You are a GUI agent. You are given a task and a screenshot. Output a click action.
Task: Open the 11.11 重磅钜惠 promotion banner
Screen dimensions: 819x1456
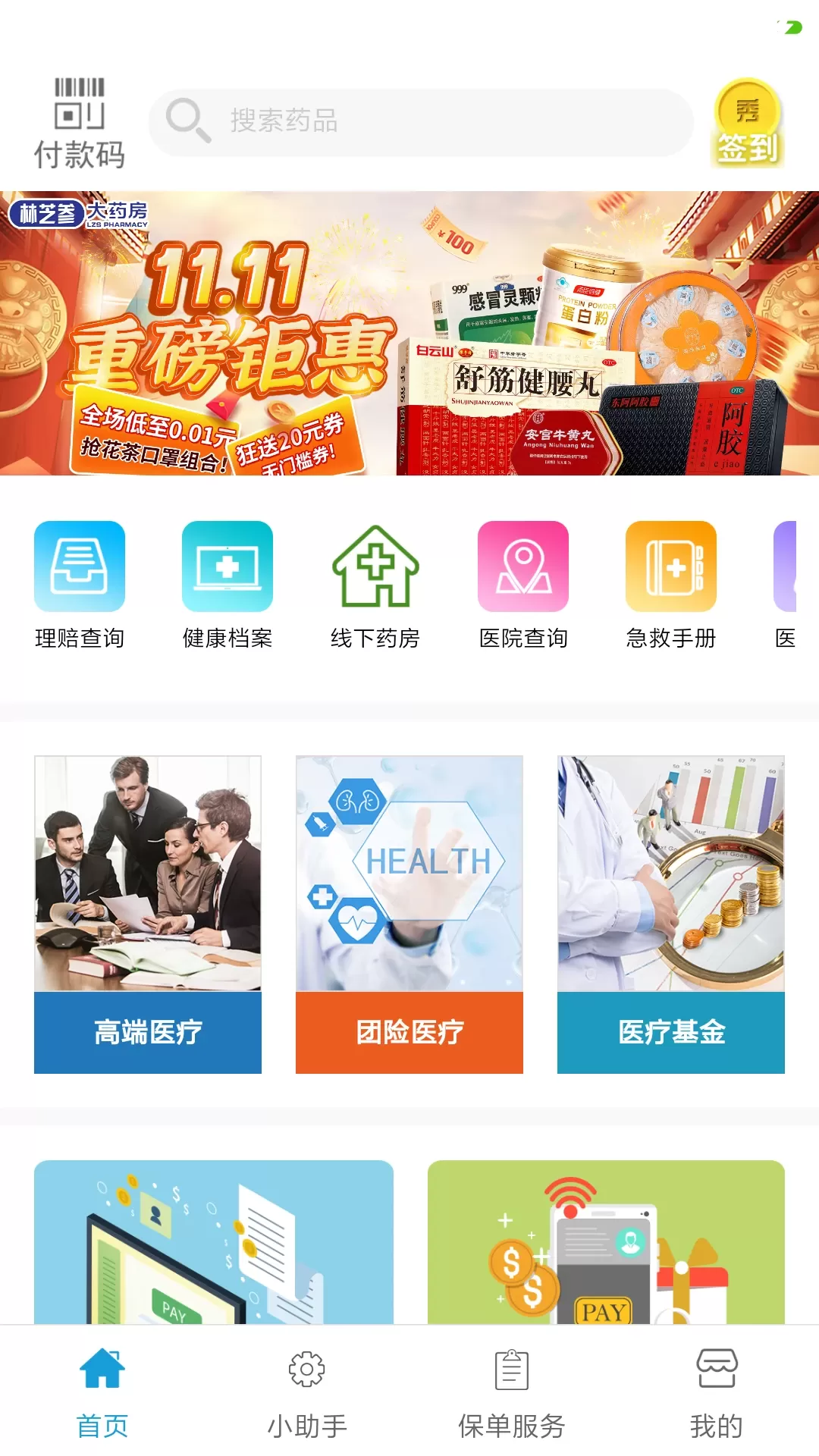tap(409, 334)
